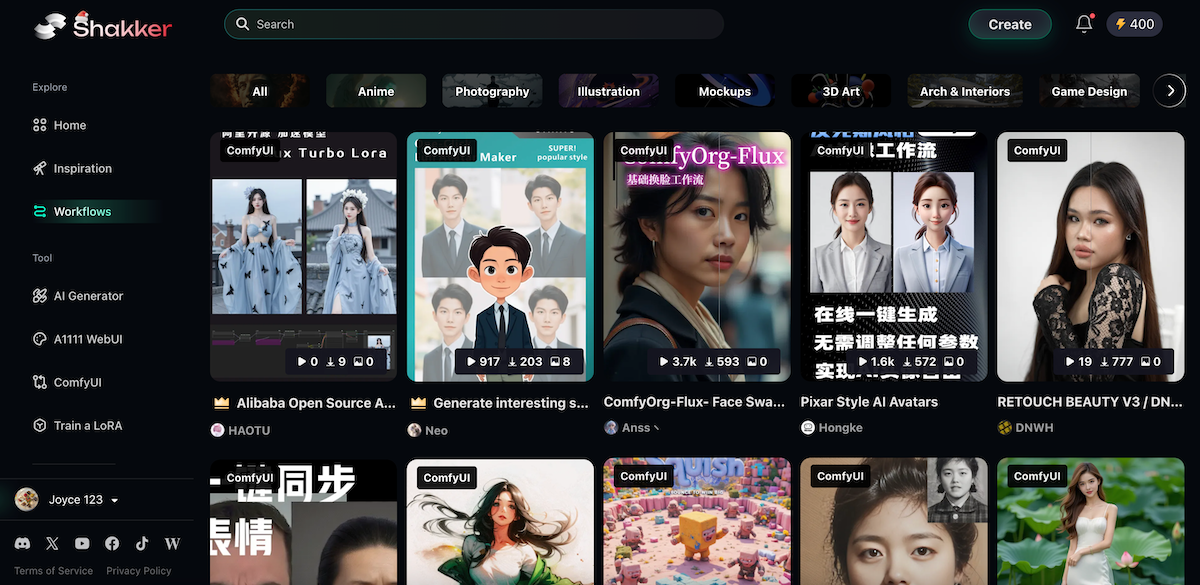The height and width of the screenshot is (585, 1200).
Task: Open the Inspiration section
Action: 82,168
